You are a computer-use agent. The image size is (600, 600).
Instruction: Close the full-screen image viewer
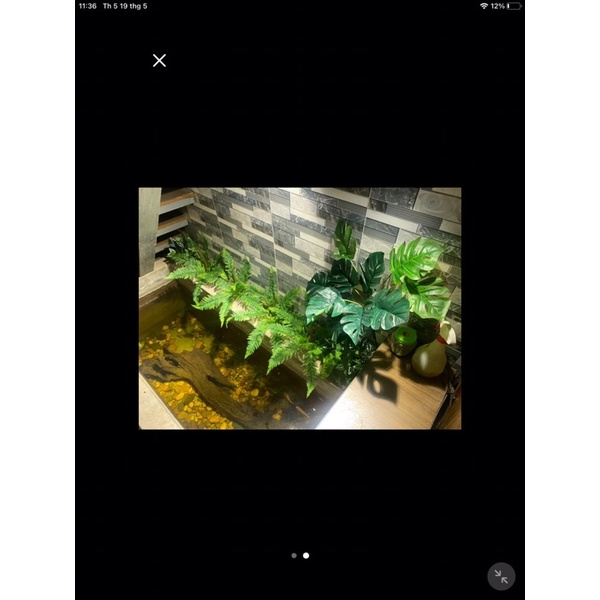point(159,61)
